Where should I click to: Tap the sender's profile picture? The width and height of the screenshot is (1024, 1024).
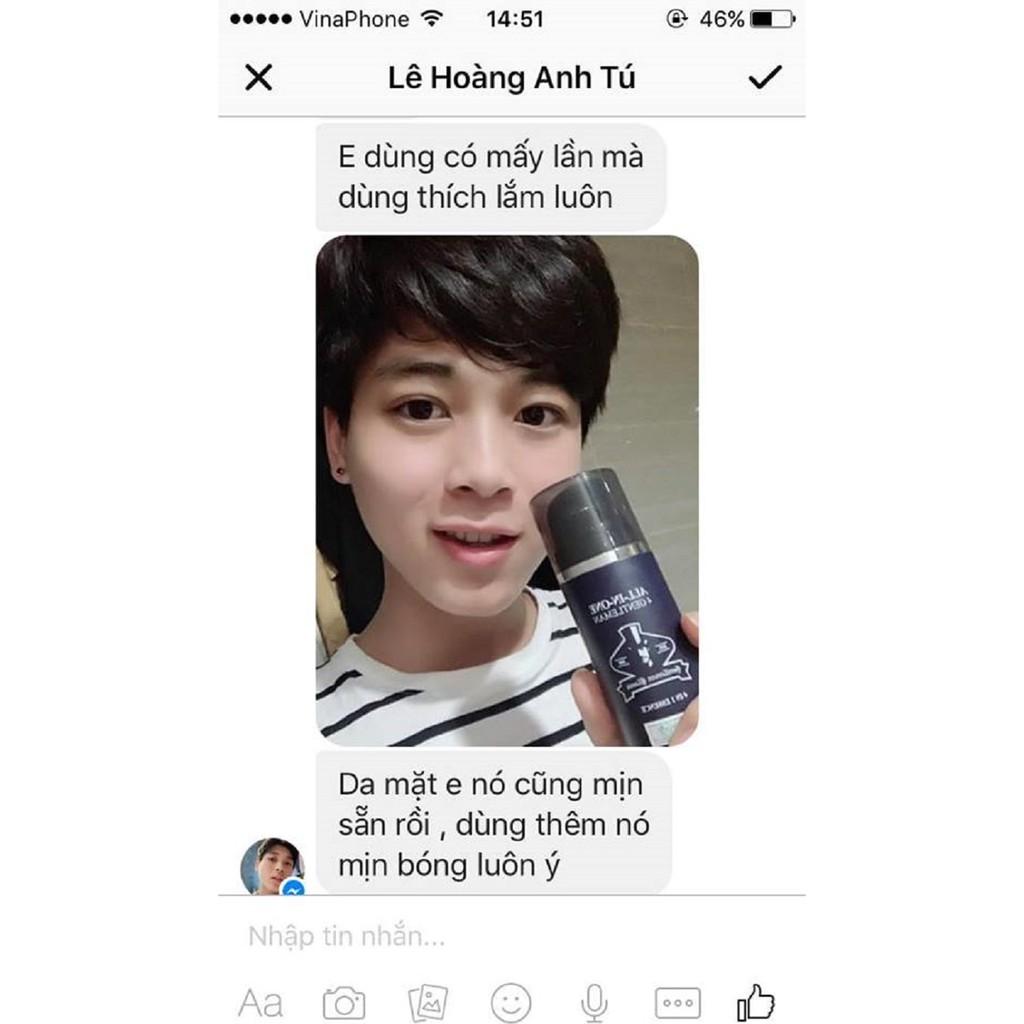(x=273, y=866)
